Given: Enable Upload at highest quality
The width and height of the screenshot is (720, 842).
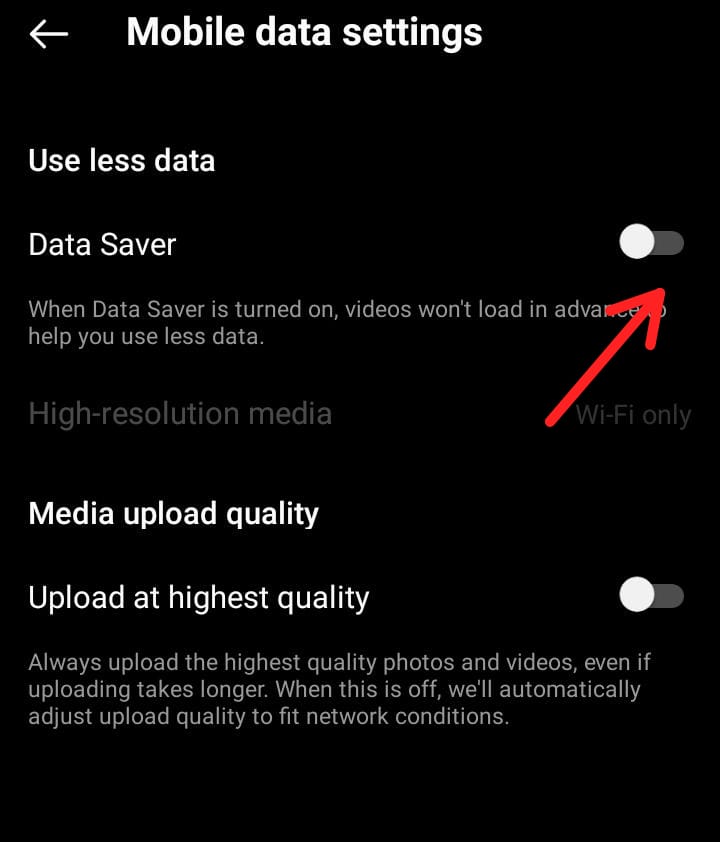Looking at the screenshot, I should [x=651, y=595].
